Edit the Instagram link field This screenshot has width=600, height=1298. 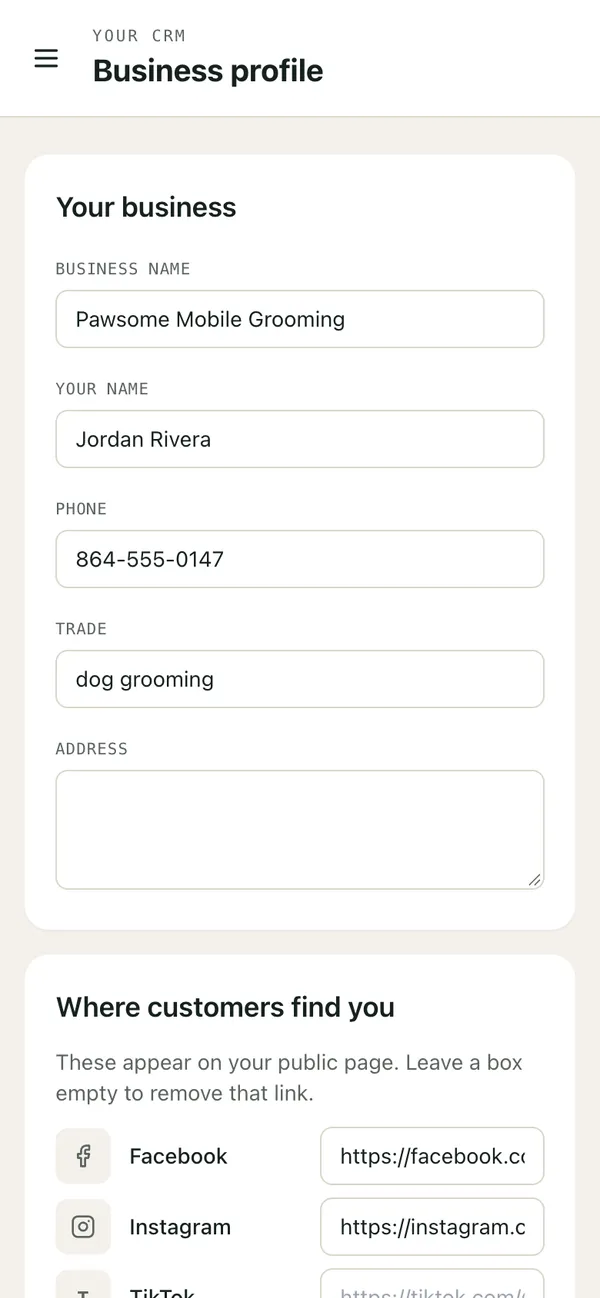432,1227
